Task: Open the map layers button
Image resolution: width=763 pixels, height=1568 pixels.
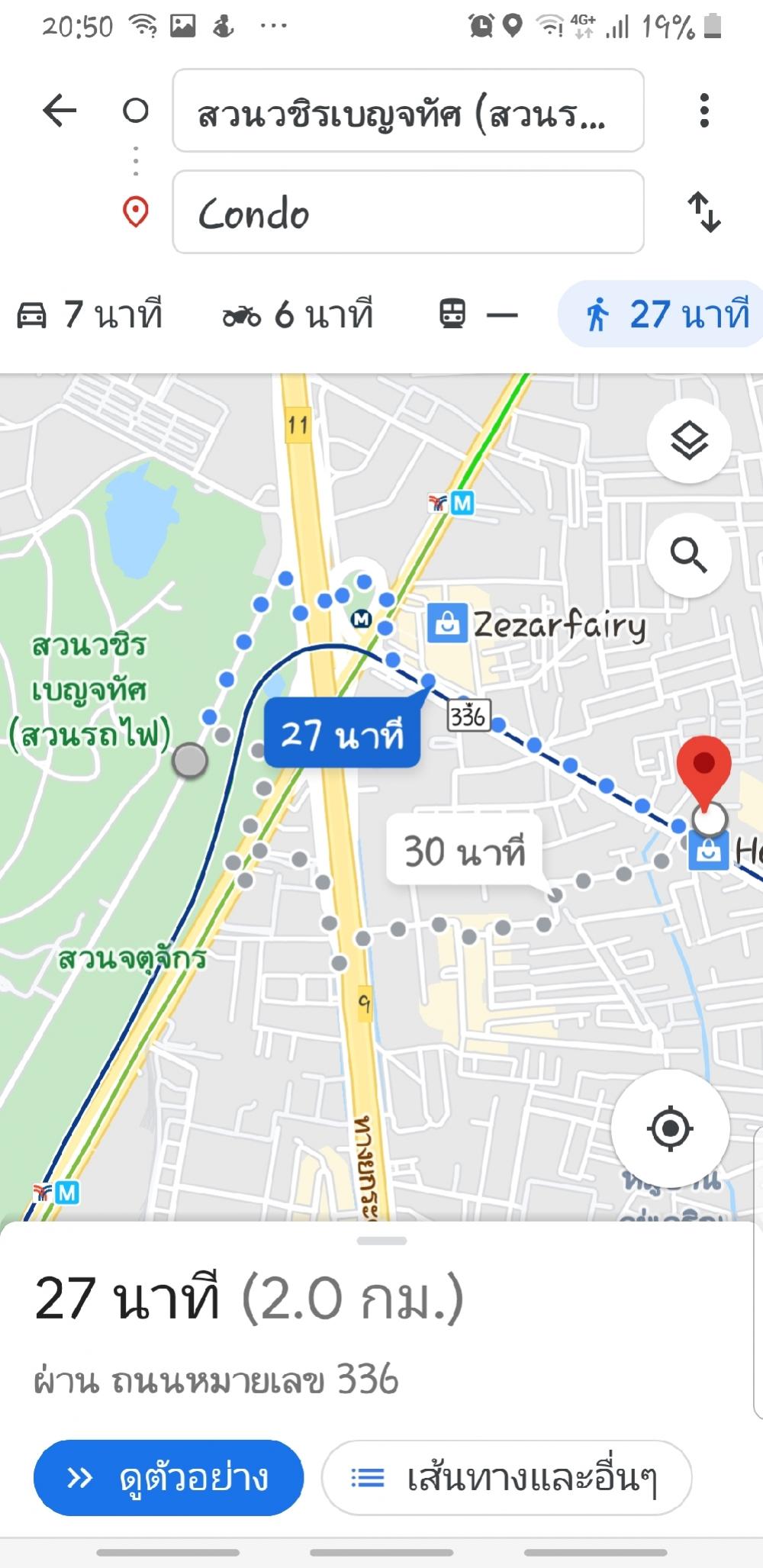Action: (x=689, y=440)
